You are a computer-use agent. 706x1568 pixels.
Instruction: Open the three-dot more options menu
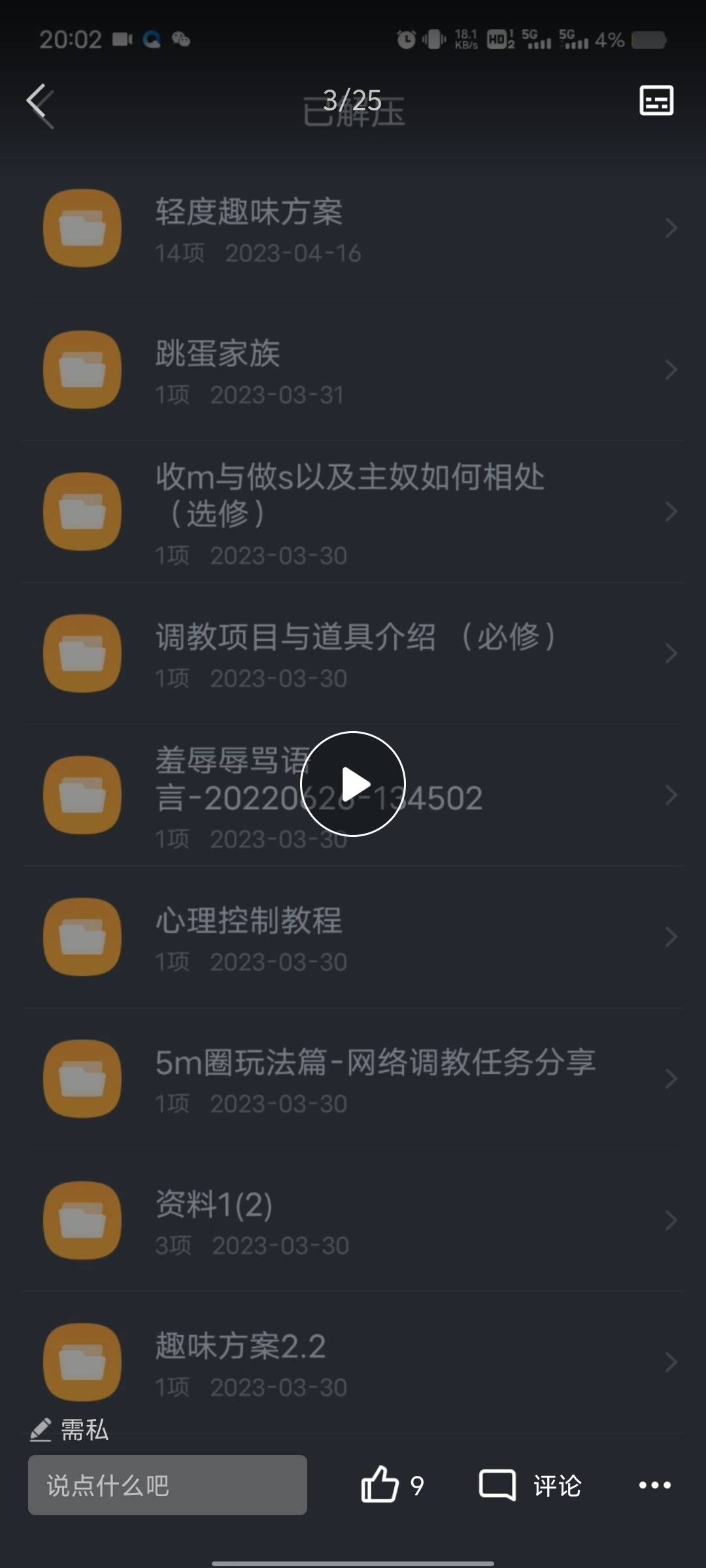tap(655, 1485)
